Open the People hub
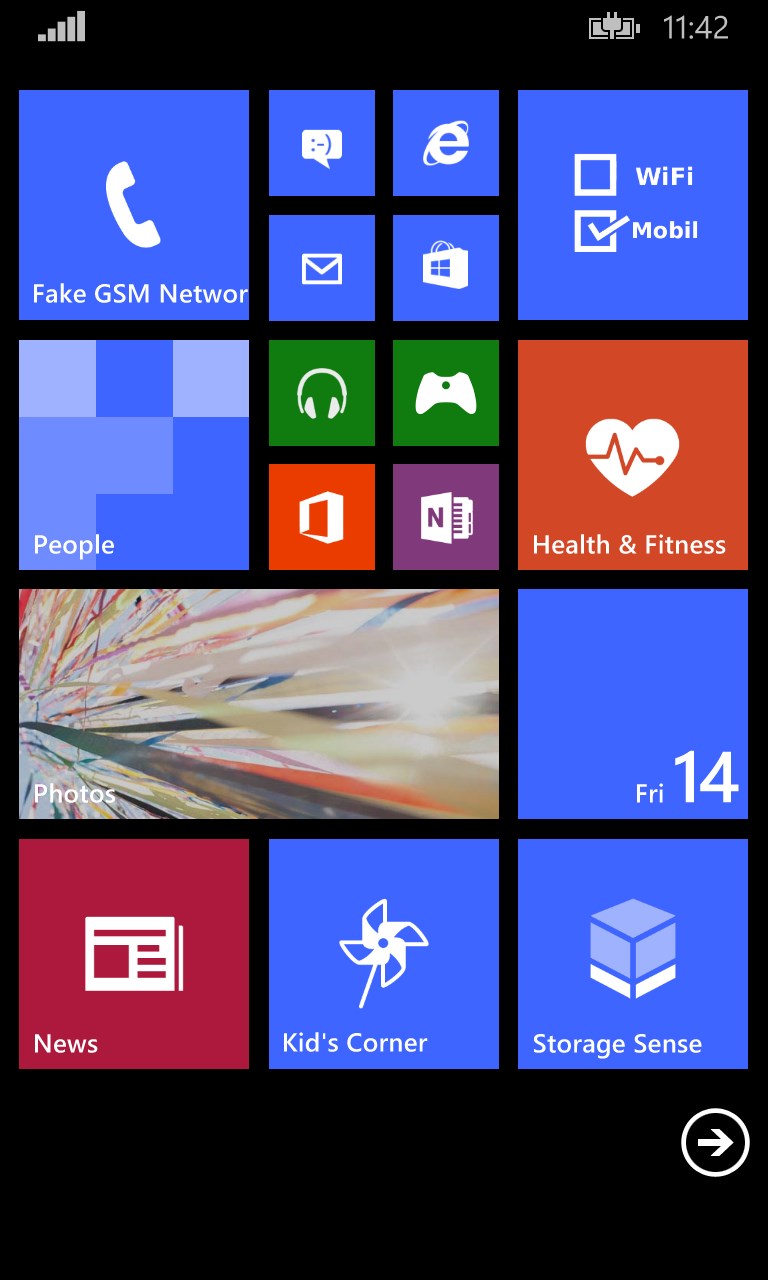The height and width of the screenshot is (1280, 768). pyautogui.click(x=133, y=455)
